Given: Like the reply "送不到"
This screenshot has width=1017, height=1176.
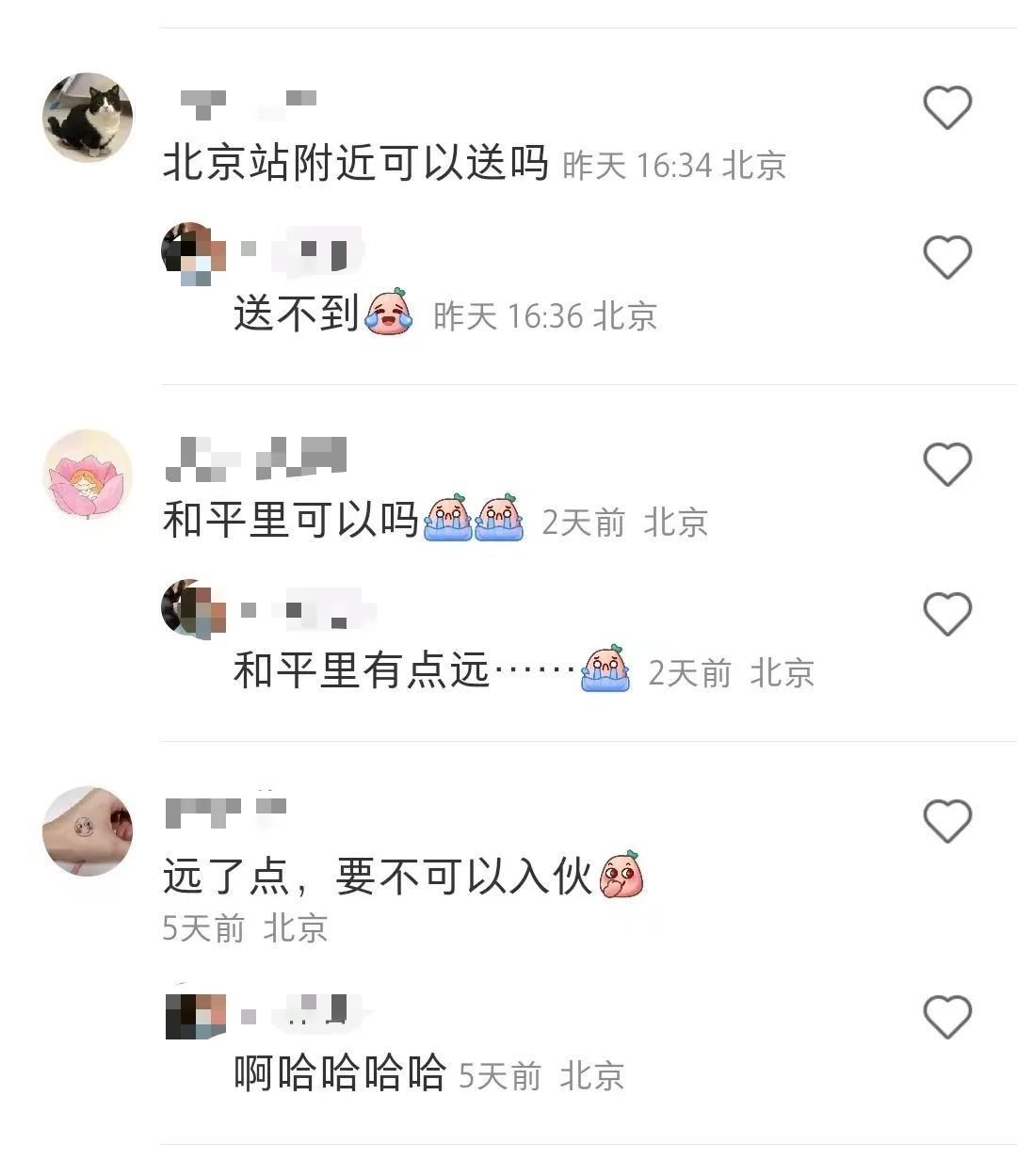Looking at the screenshot, I should click(x=946, y=256).
